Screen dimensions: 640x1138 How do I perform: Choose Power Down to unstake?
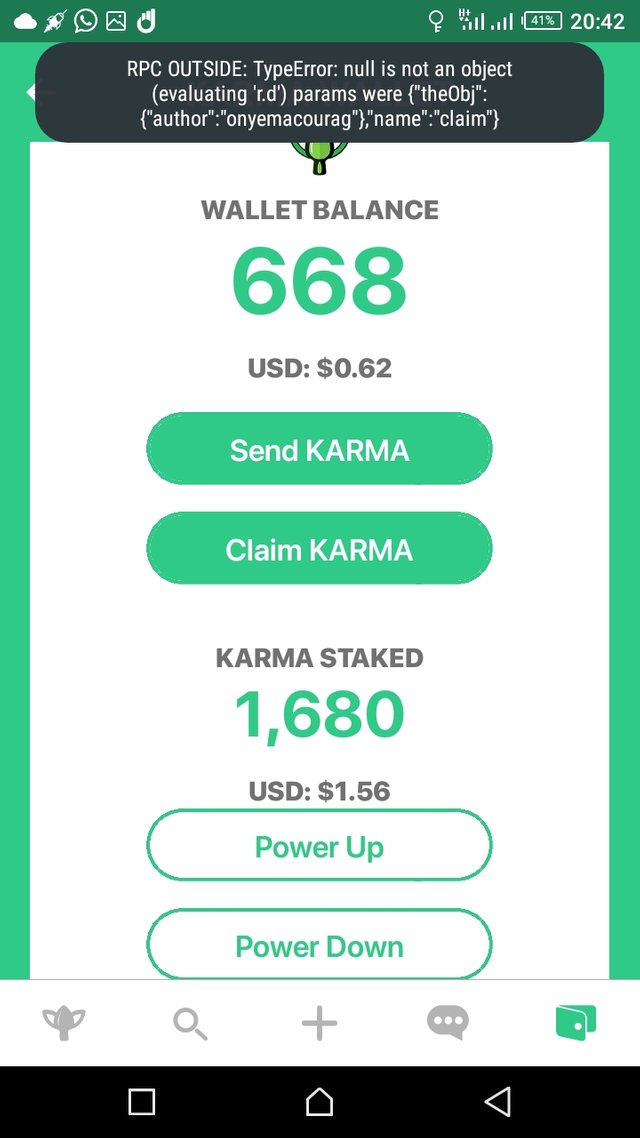319,945
